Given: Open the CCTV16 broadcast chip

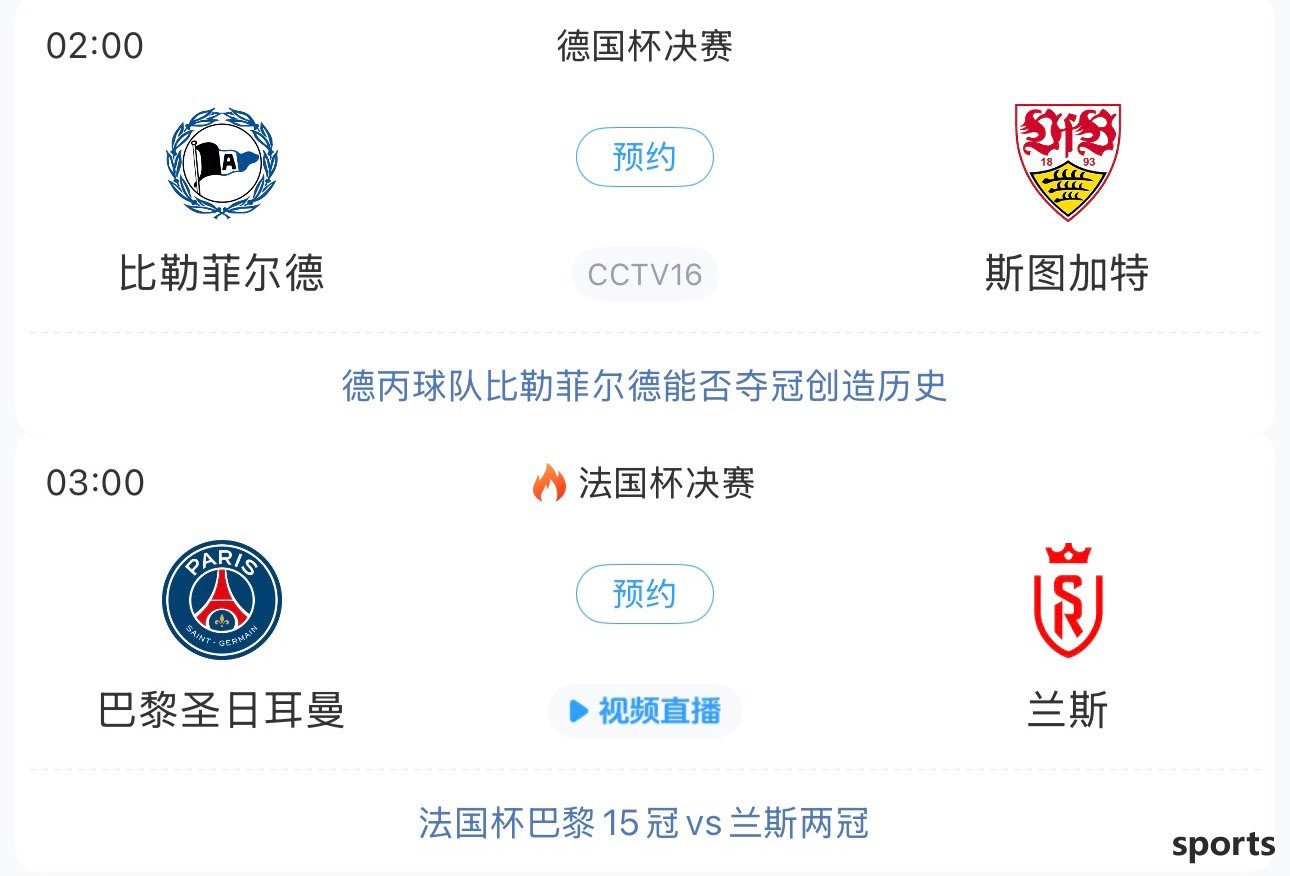Looking at the screenshot, I should 645,274.
